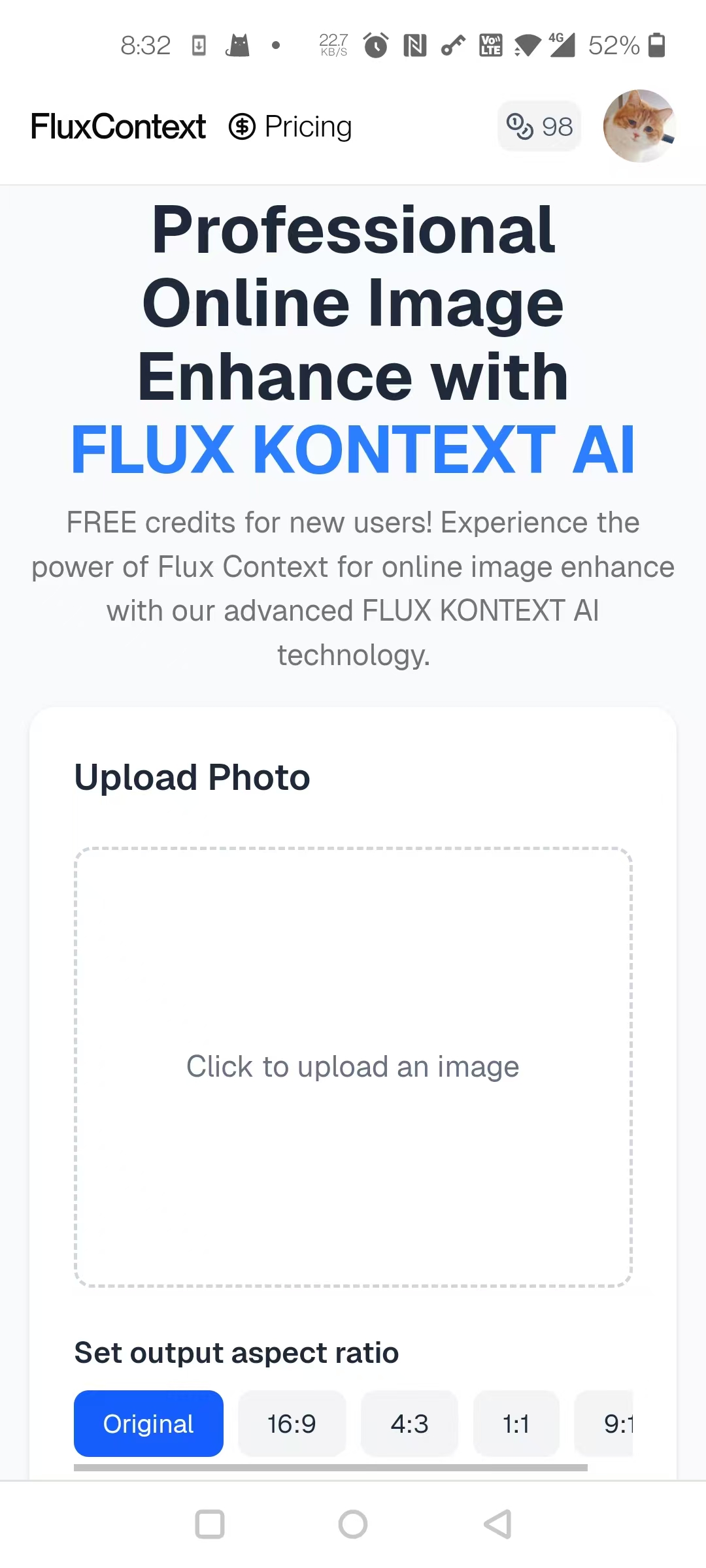Click to upload an image
This screenshot has width=706, height=1568.
pyautogui.click(x=353, y=1066)
